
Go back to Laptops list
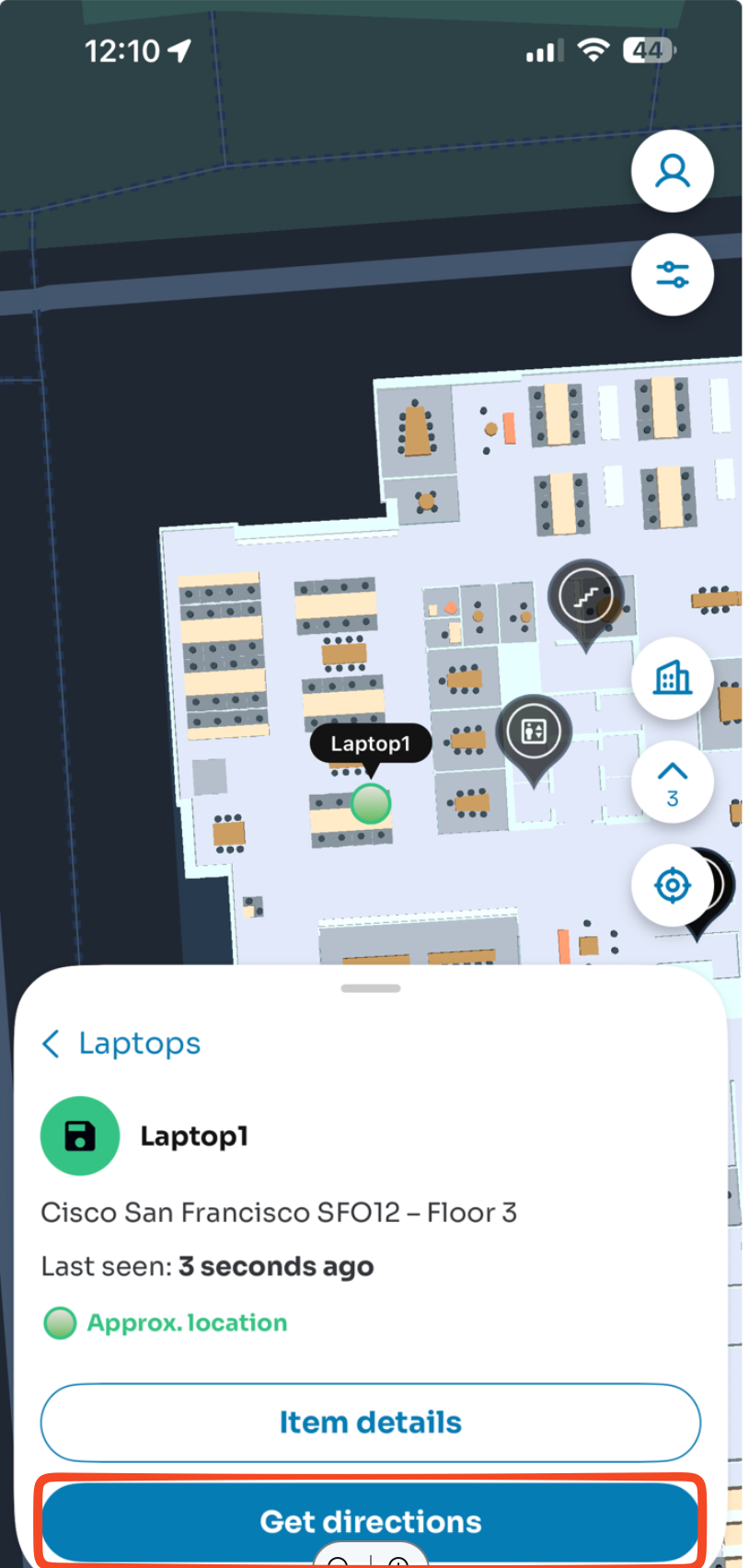tap(121, 1043)
